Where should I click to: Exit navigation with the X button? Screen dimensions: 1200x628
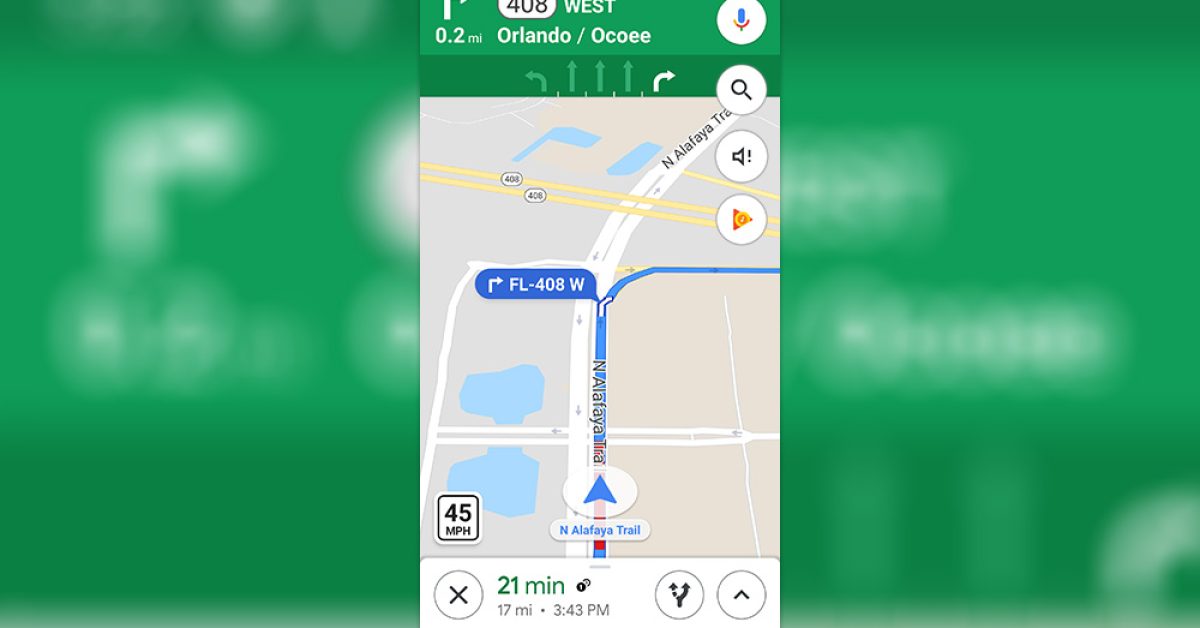pyautogui.click(x=458, y=596)
